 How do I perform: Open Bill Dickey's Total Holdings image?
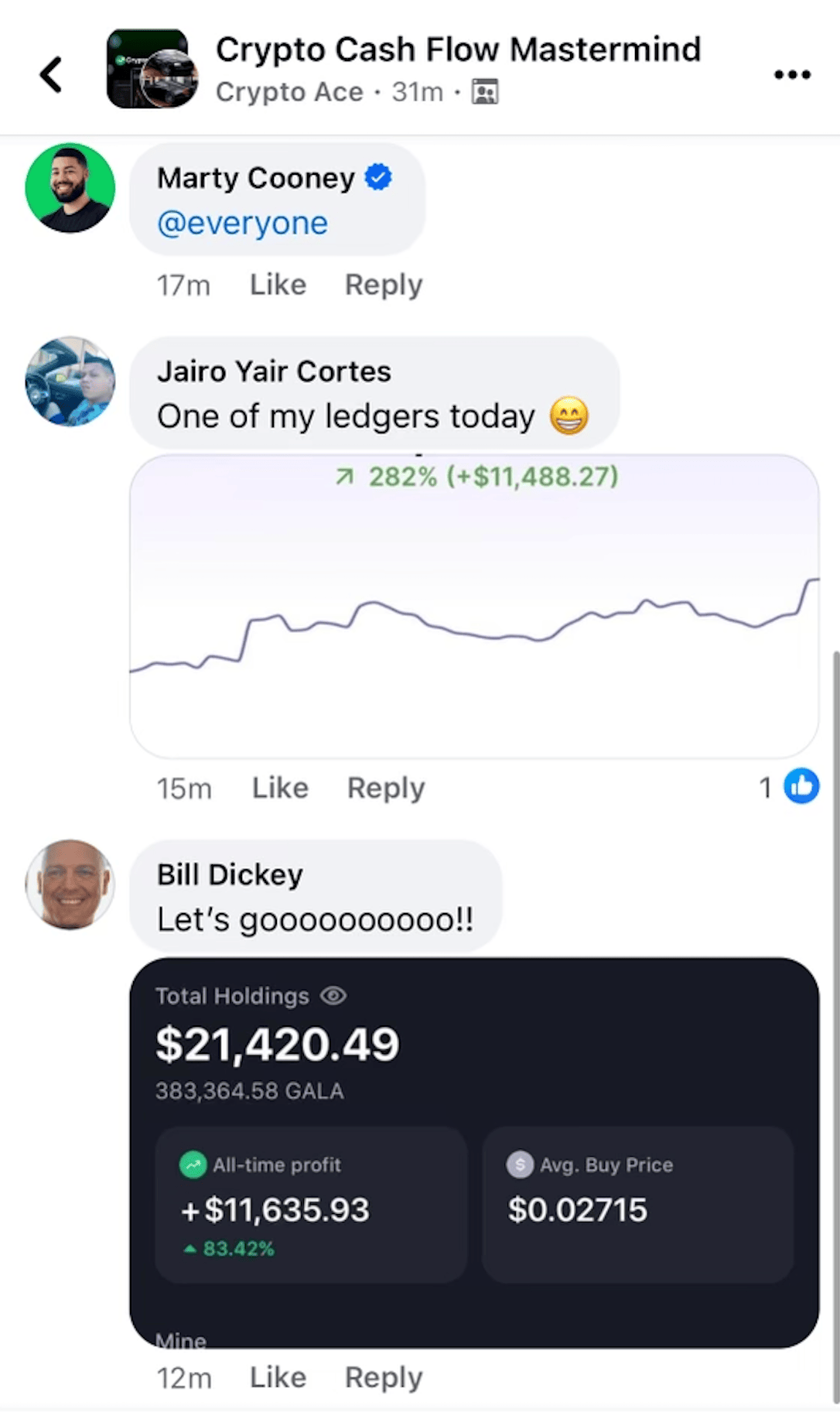[x=474, y=1153]
